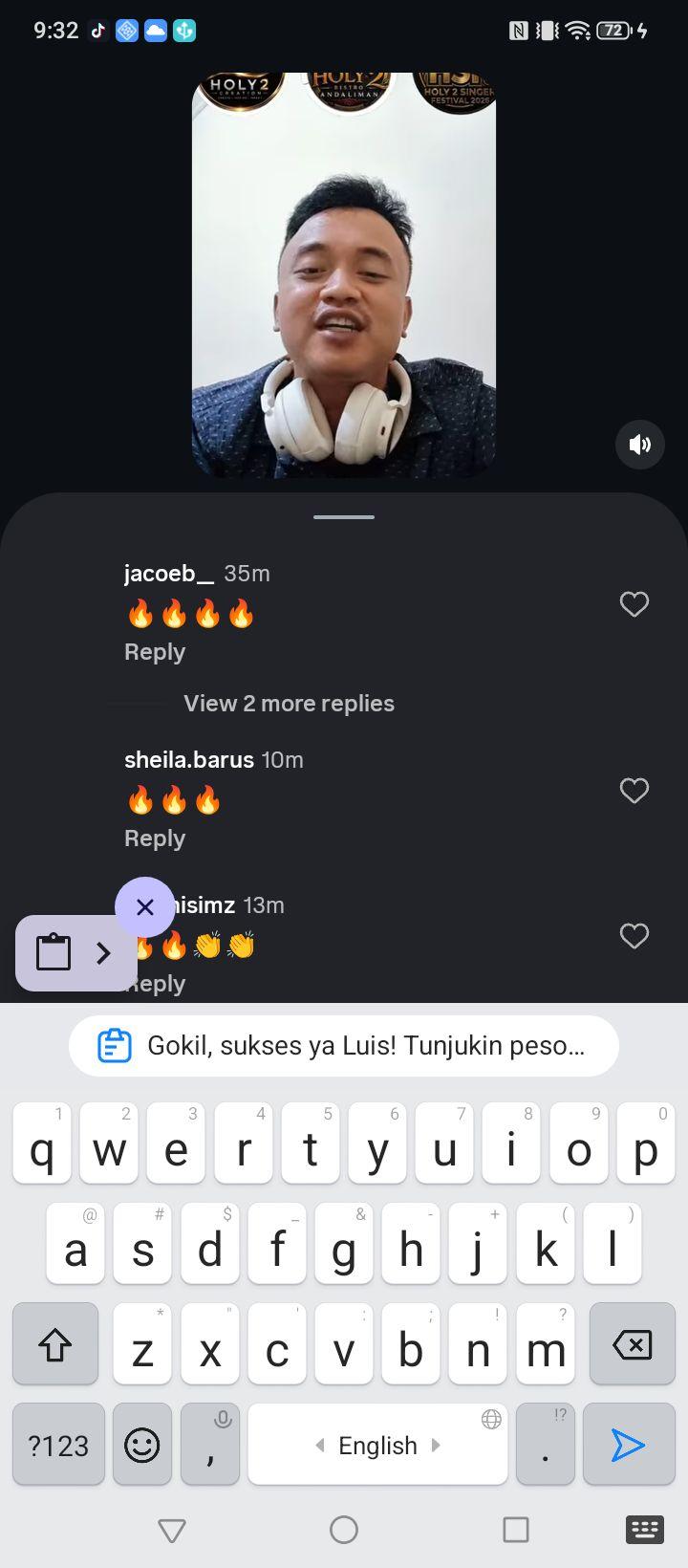Like the 13m comment with clapping emojis
The width and height of the screenshot is (688, 1568).
(x=634, y=936)
